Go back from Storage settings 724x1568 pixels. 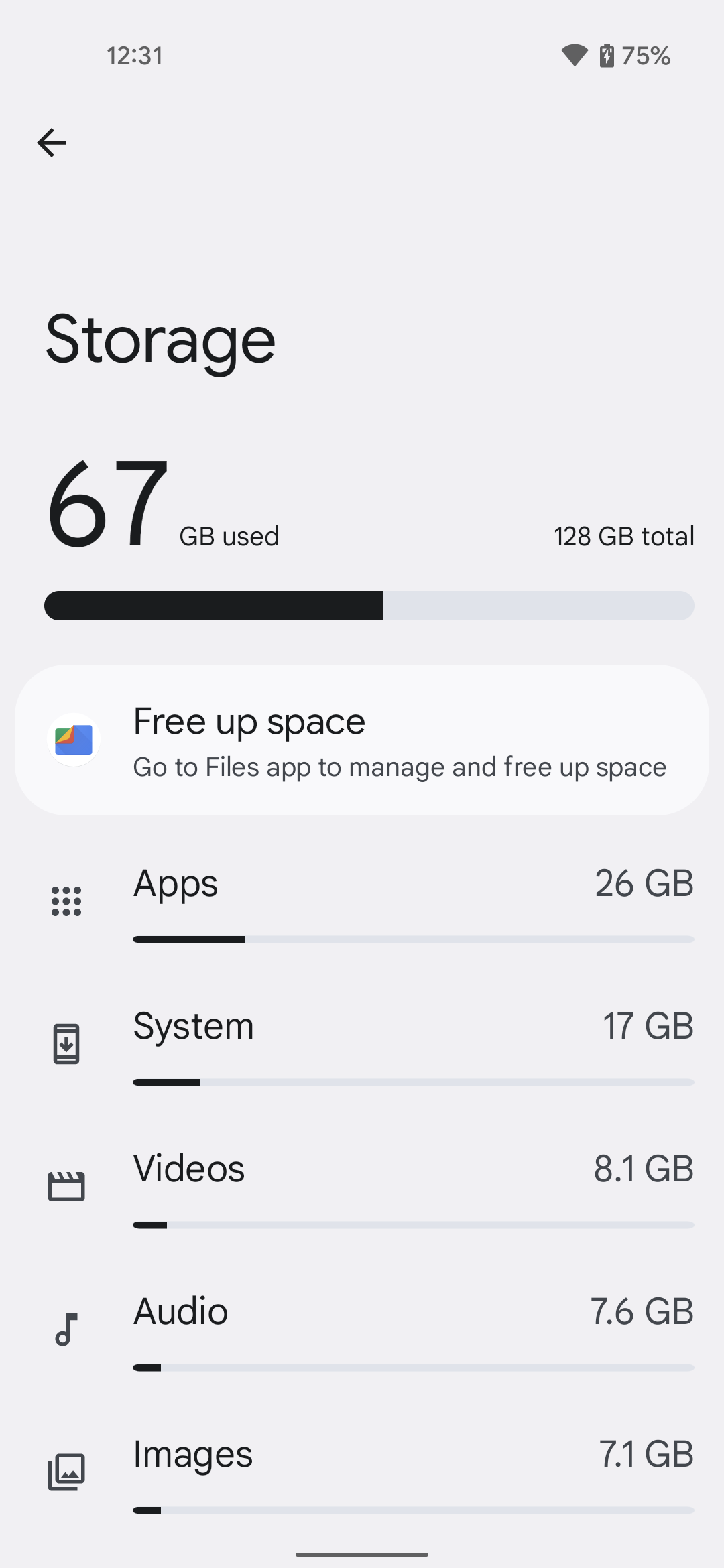[x=52, y=143]
